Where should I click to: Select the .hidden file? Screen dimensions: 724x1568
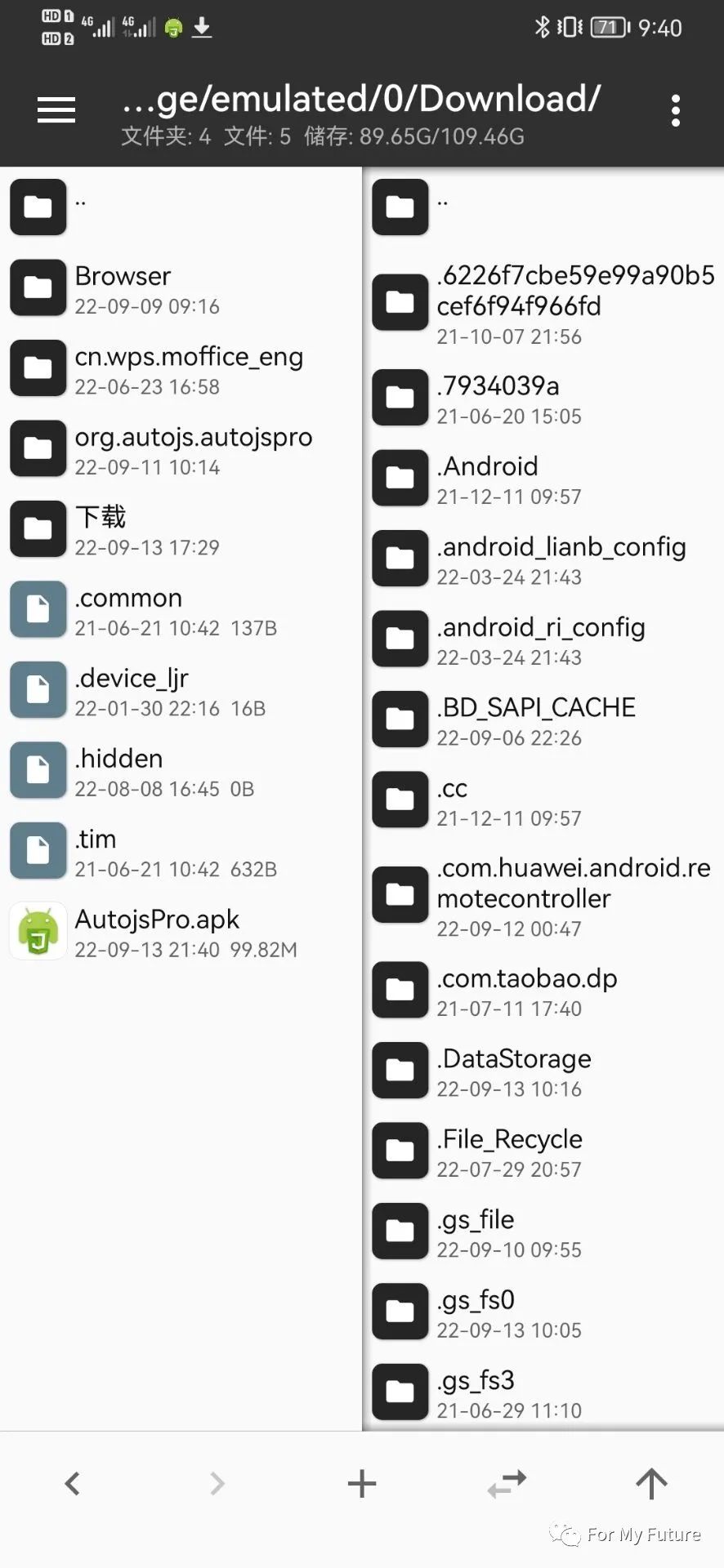point(181,771)
